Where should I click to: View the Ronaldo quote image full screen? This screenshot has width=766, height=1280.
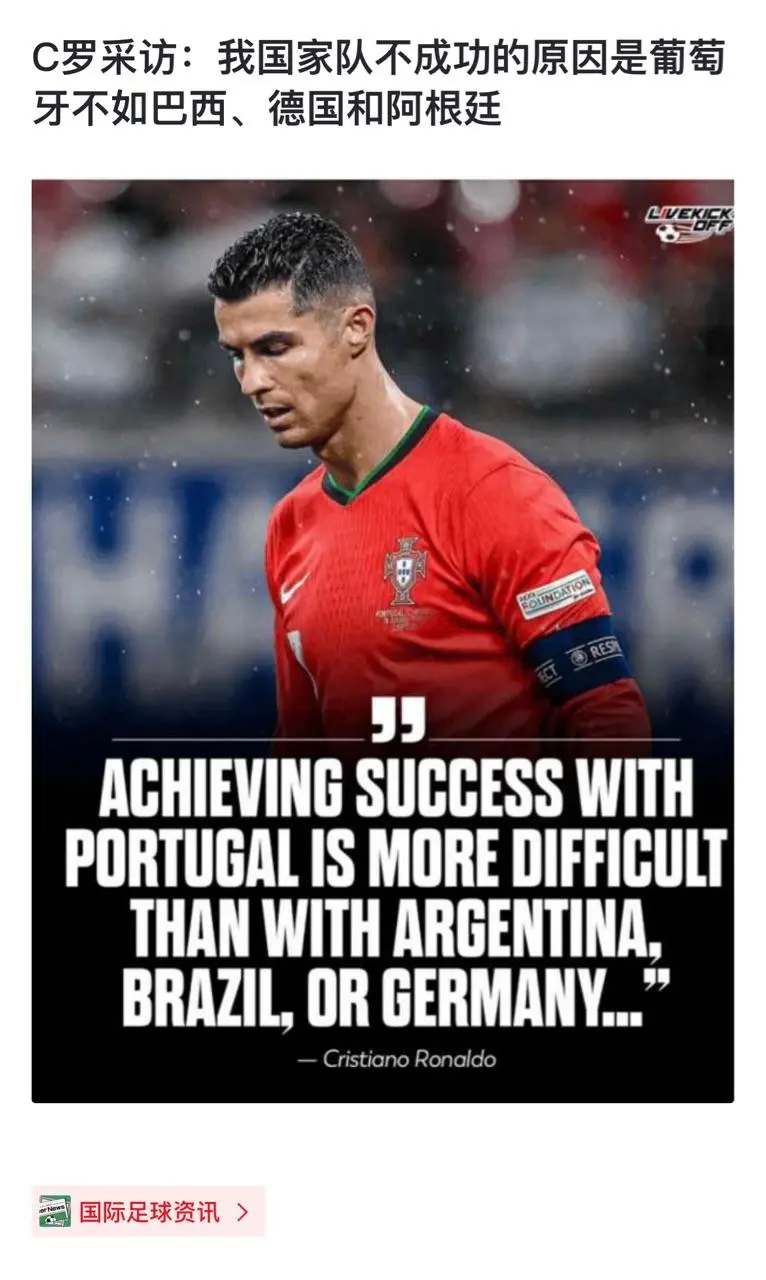[x=382, y=640]
